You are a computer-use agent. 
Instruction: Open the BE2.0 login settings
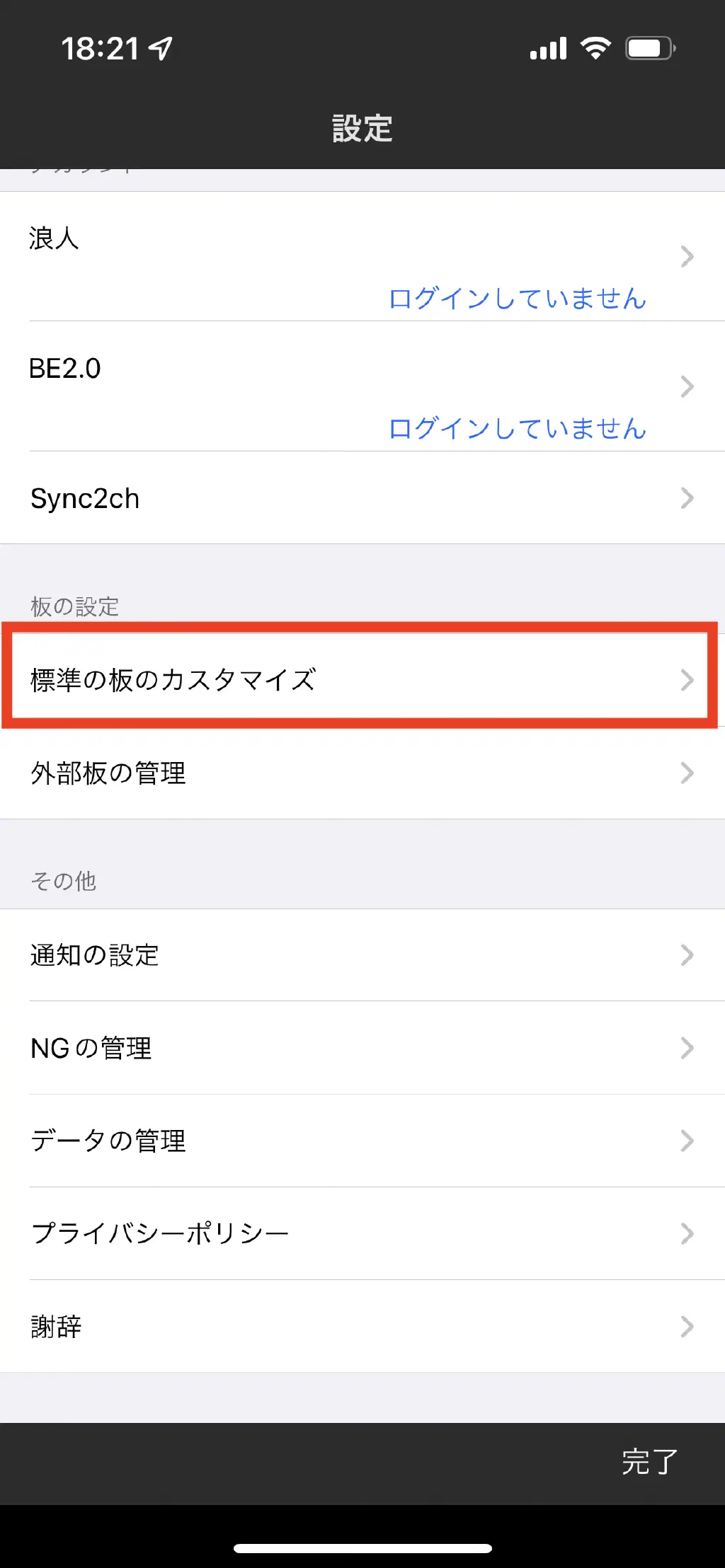tap(361, 386)
